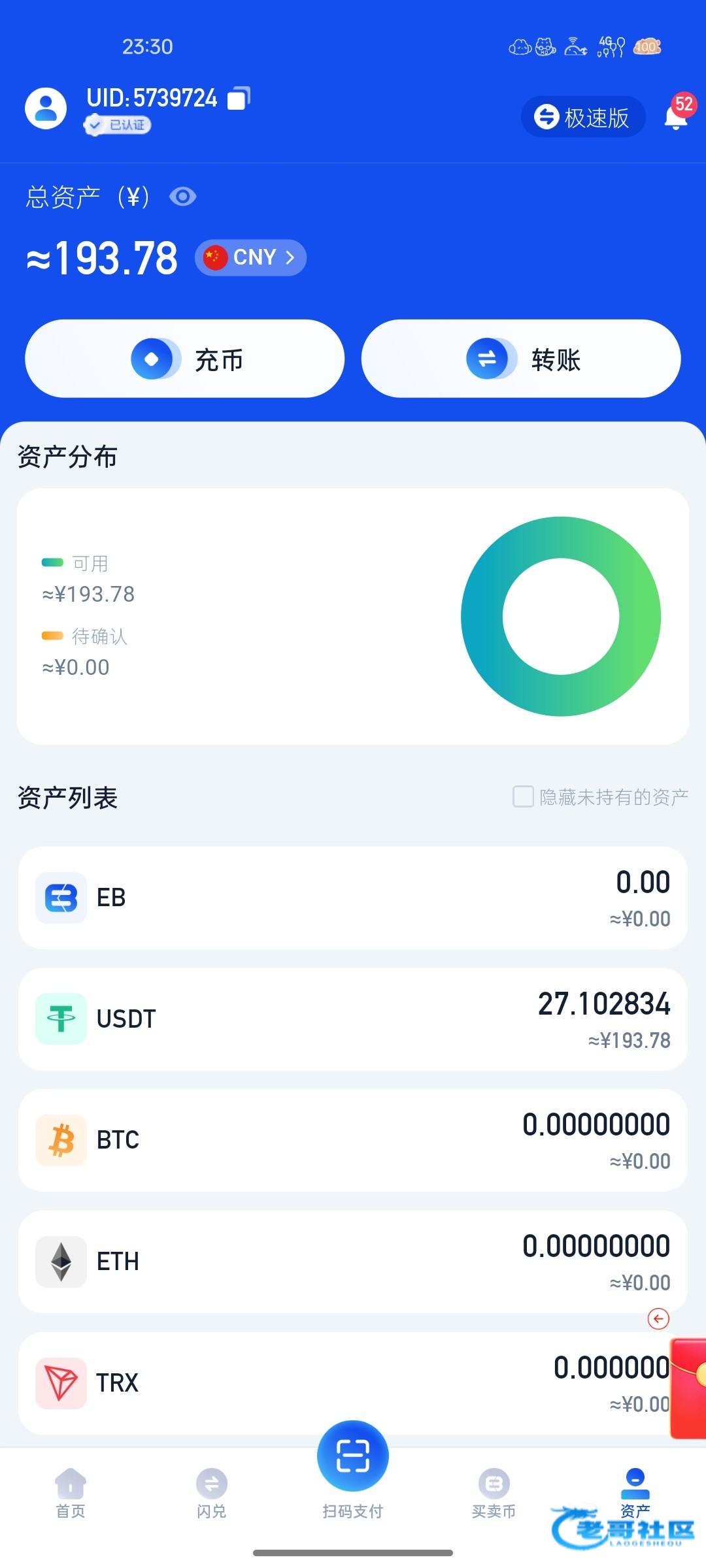Open the profile avatar
706x1568 pixels.
(x=46, y=108)
